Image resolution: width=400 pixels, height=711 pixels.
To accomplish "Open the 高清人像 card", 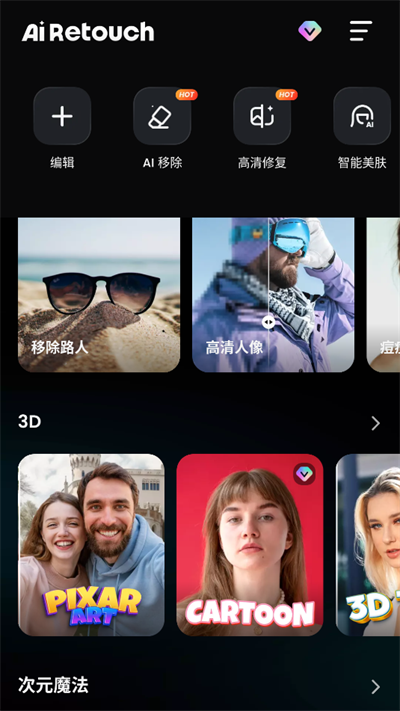I will [x=273, y=295].
